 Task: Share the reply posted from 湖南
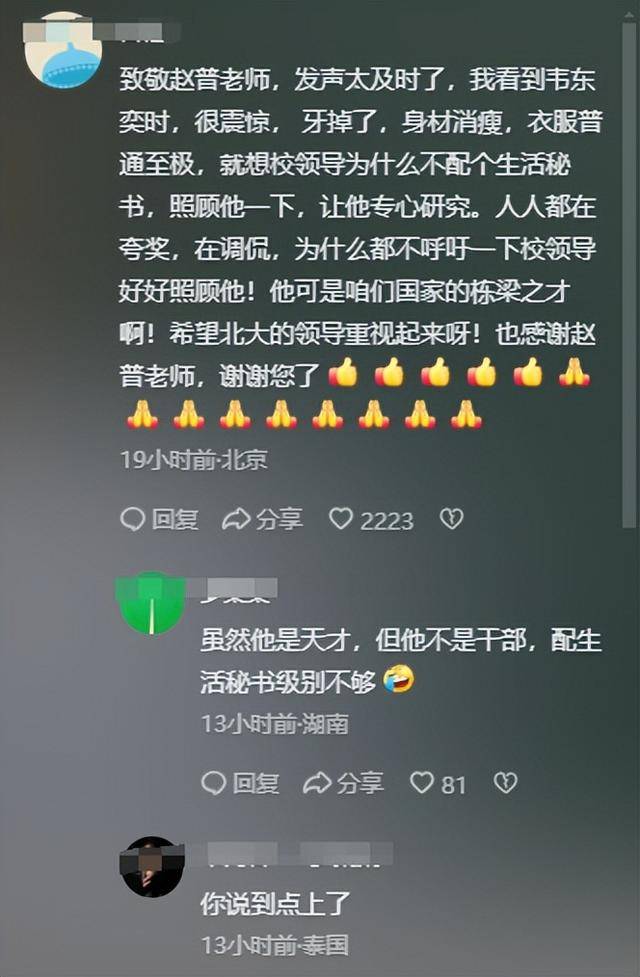coord(343,783)
